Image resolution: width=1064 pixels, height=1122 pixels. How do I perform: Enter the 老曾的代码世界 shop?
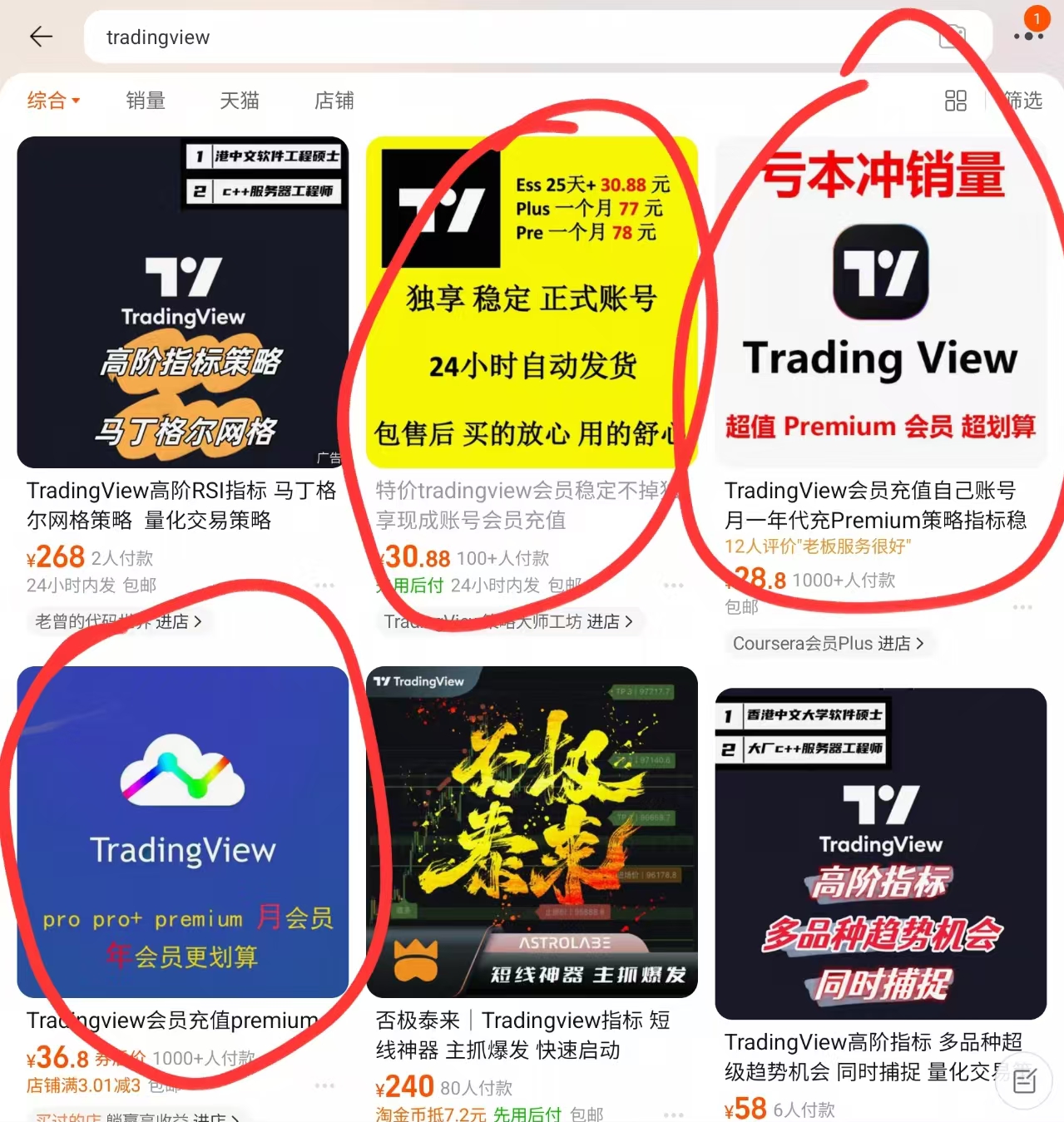[x=118, y=621]
